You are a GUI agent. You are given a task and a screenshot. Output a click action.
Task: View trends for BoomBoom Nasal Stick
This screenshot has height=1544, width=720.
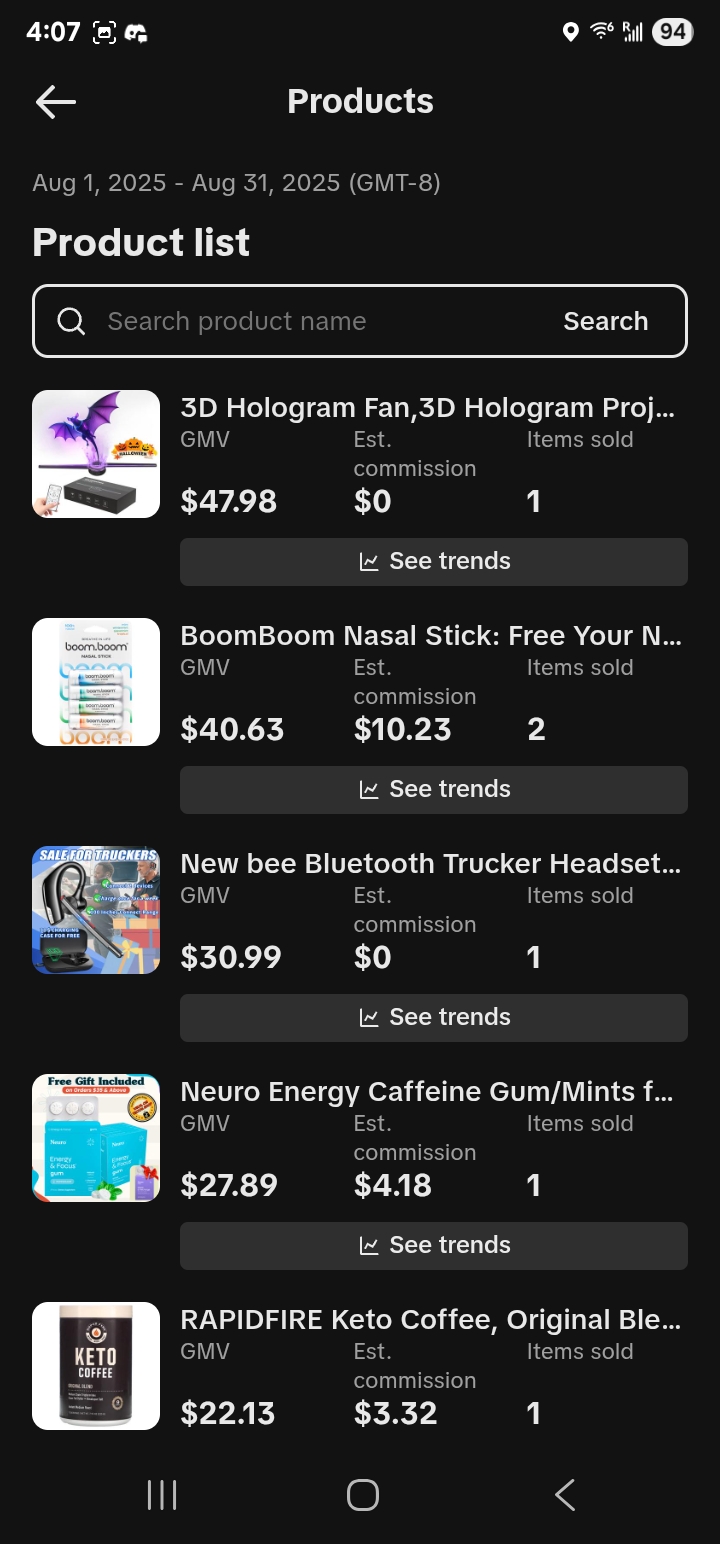point(434,790)
